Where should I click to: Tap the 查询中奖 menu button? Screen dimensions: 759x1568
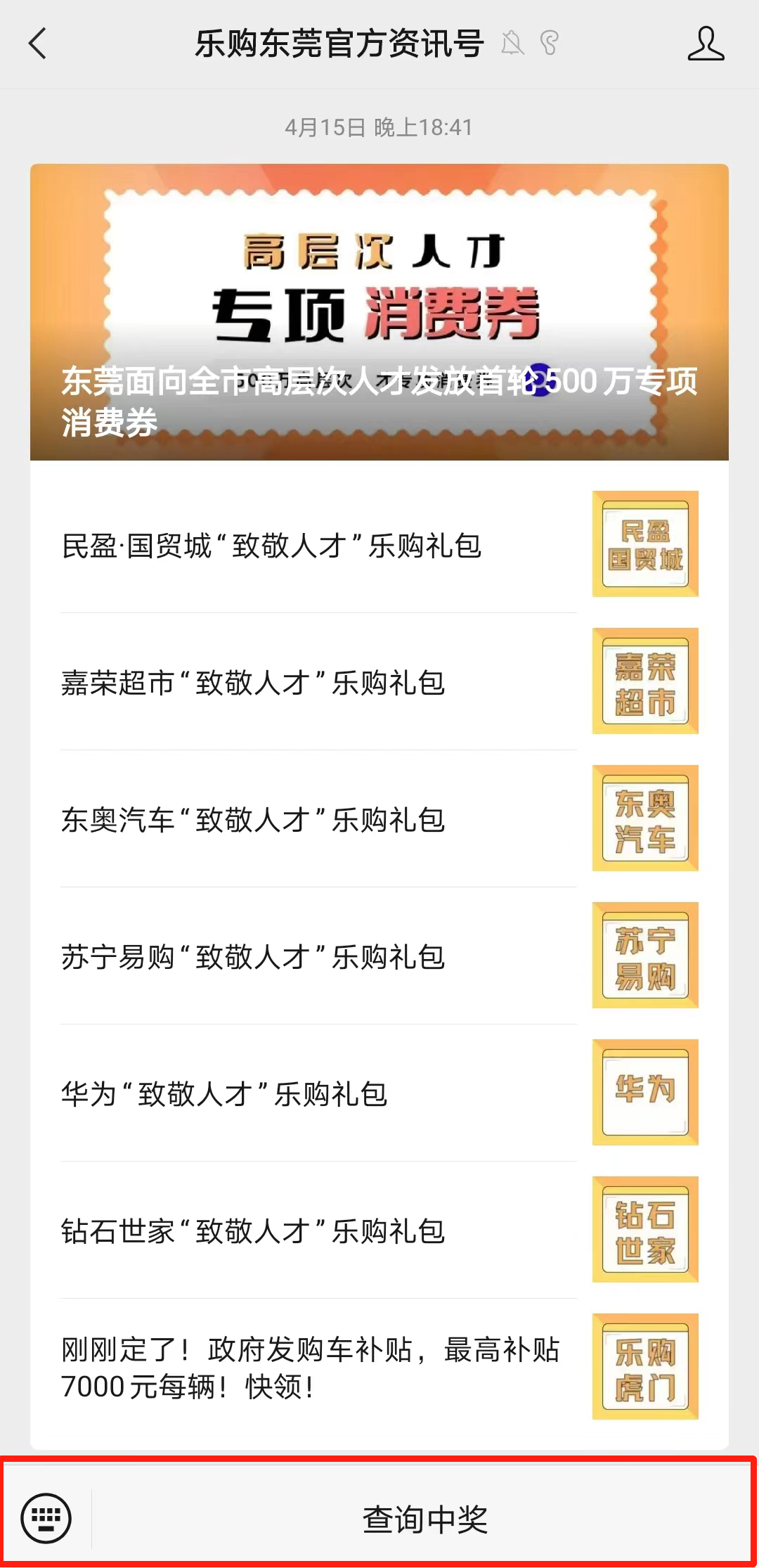pos(424,1519)
